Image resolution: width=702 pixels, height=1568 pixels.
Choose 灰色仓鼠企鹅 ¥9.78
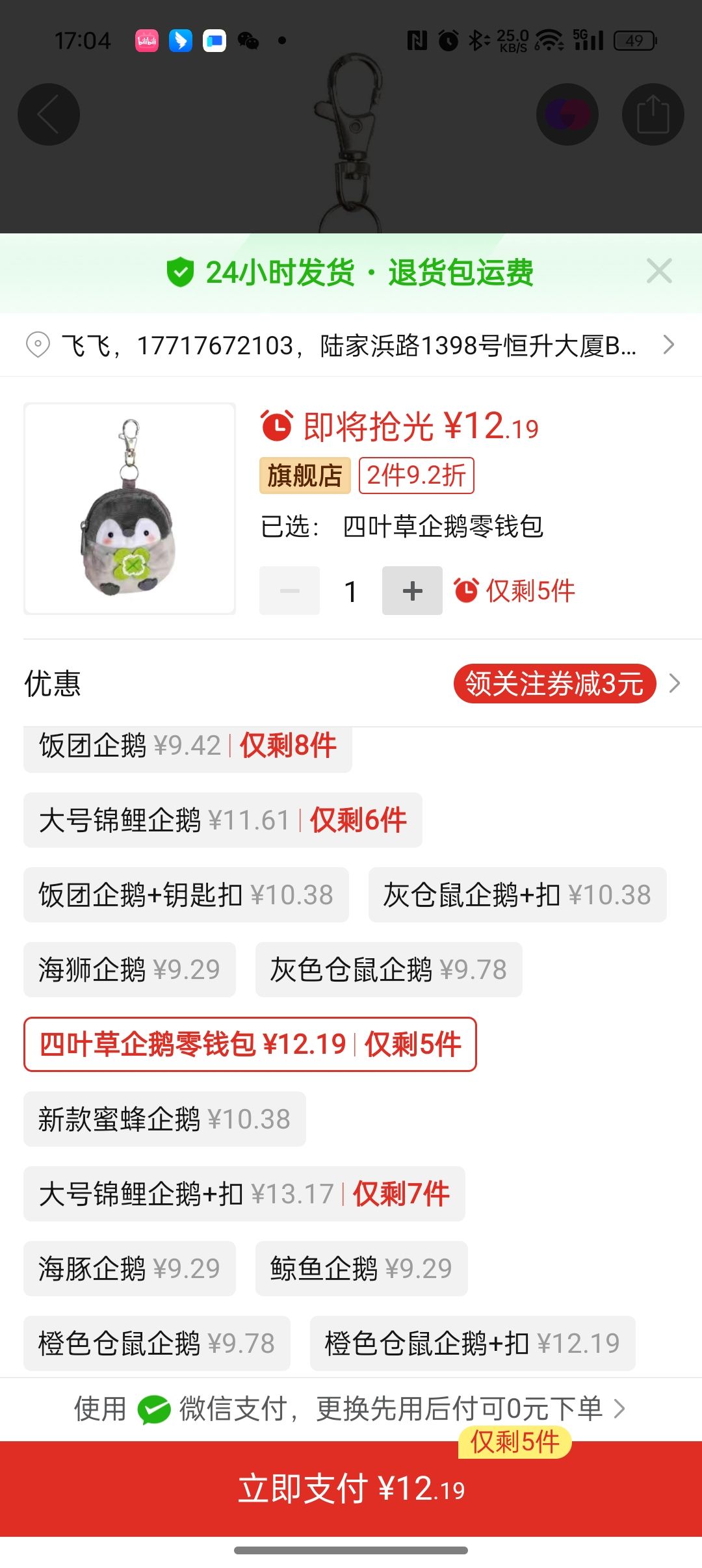click(388, 970)
